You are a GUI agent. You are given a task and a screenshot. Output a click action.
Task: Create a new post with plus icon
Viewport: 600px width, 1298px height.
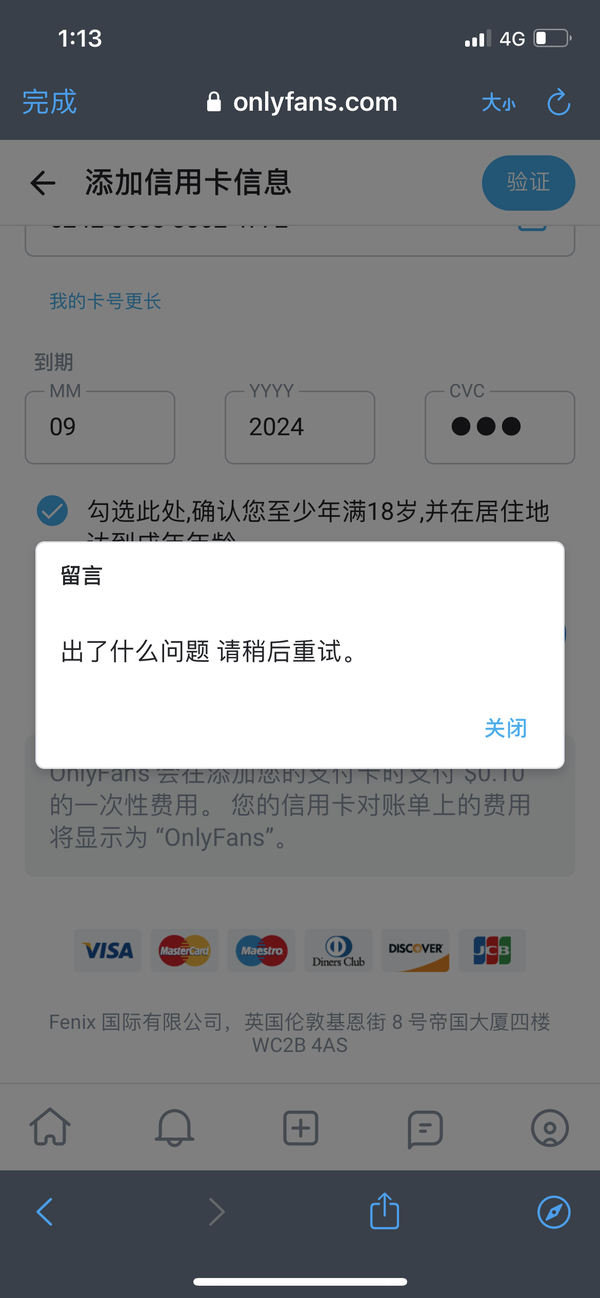point(300,1128)
